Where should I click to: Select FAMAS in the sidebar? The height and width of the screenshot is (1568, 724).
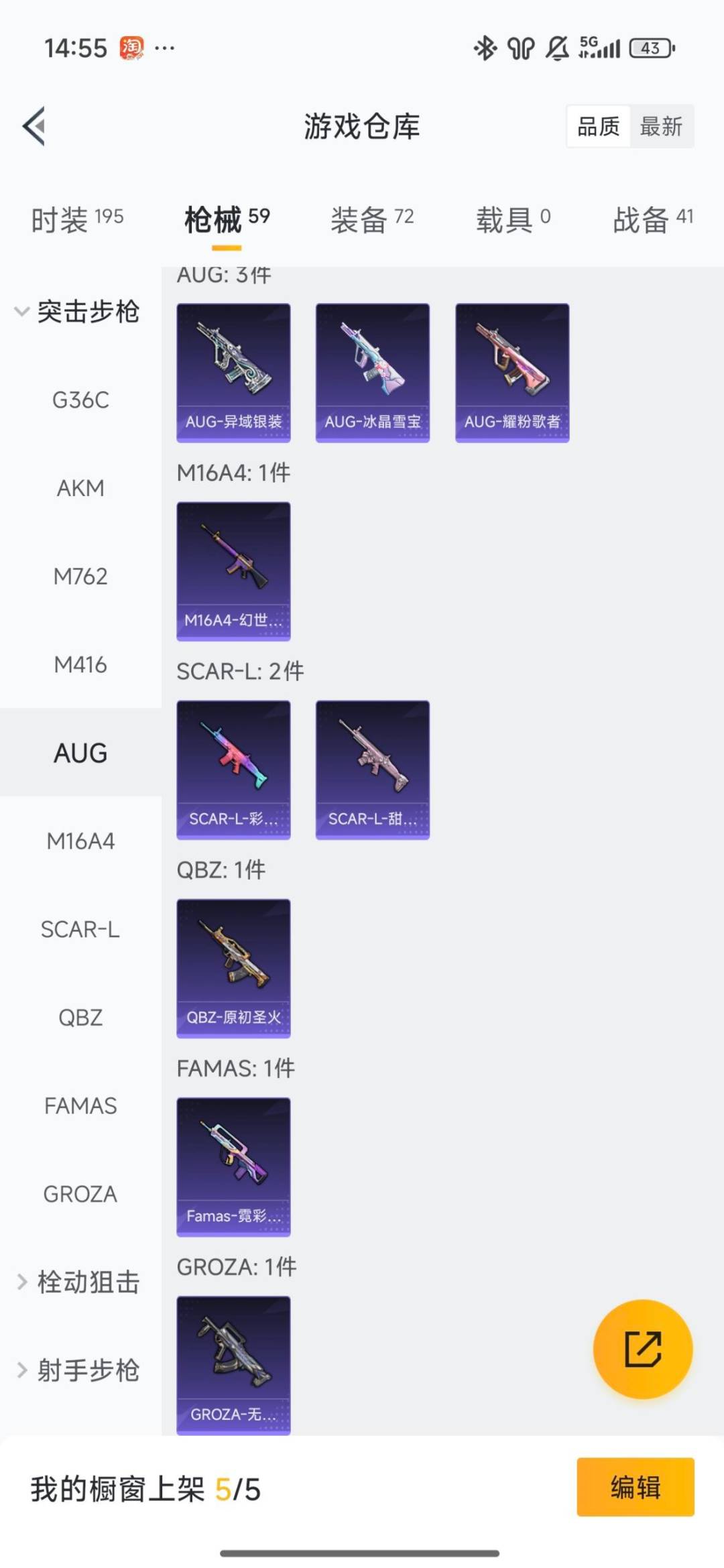point(80,1105)
